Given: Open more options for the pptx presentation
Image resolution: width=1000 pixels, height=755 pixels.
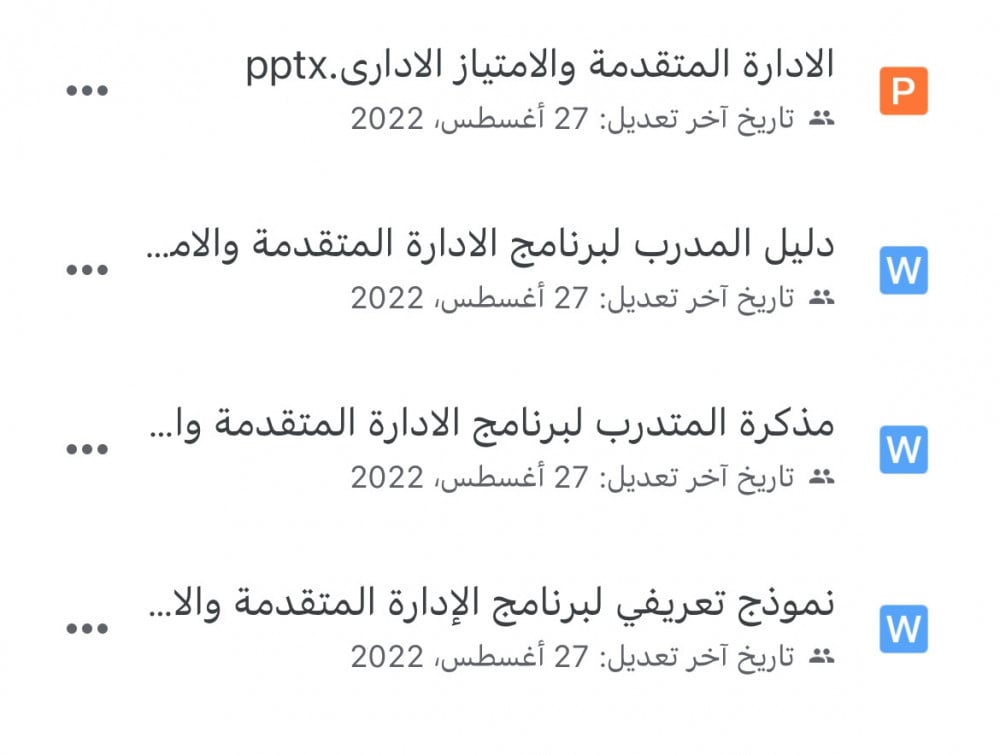Looking at the screenshot, I should (x=87, y=91).
